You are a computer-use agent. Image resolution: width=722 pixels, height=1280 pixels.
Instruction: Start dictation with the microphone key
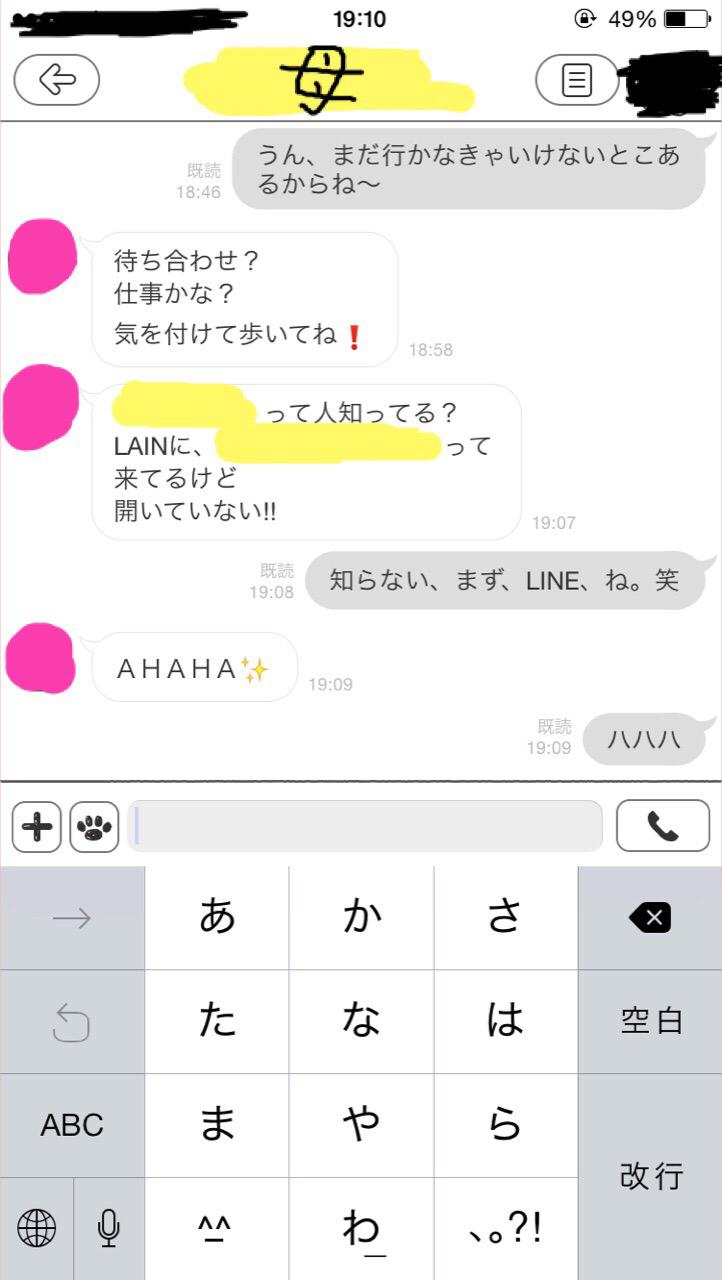point(108,1228)
